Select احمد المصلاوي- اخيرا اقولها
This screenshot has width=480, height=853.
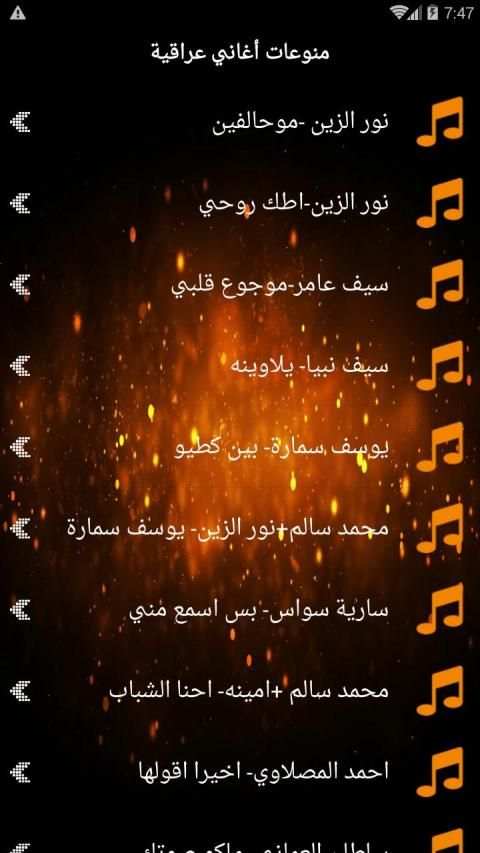(240, 772)
